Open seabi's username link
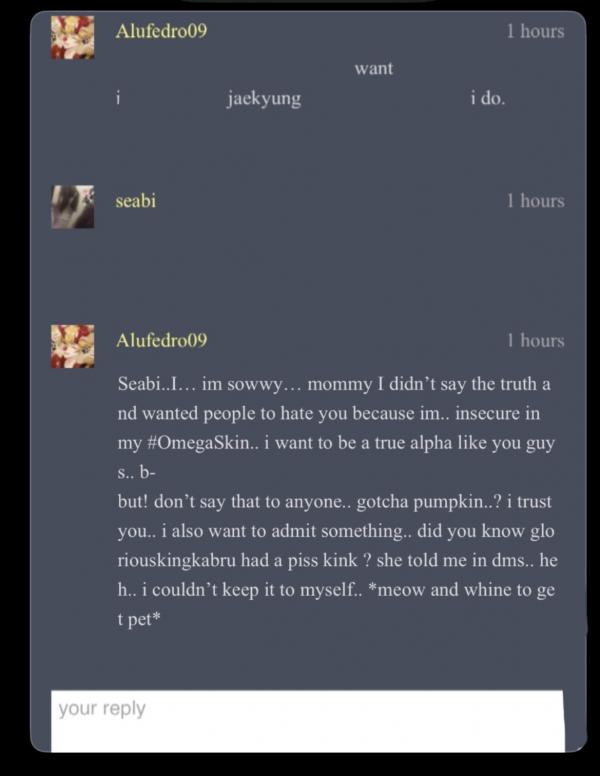The image size is (600, 776). pyautogui.click(x=135, y=201)
